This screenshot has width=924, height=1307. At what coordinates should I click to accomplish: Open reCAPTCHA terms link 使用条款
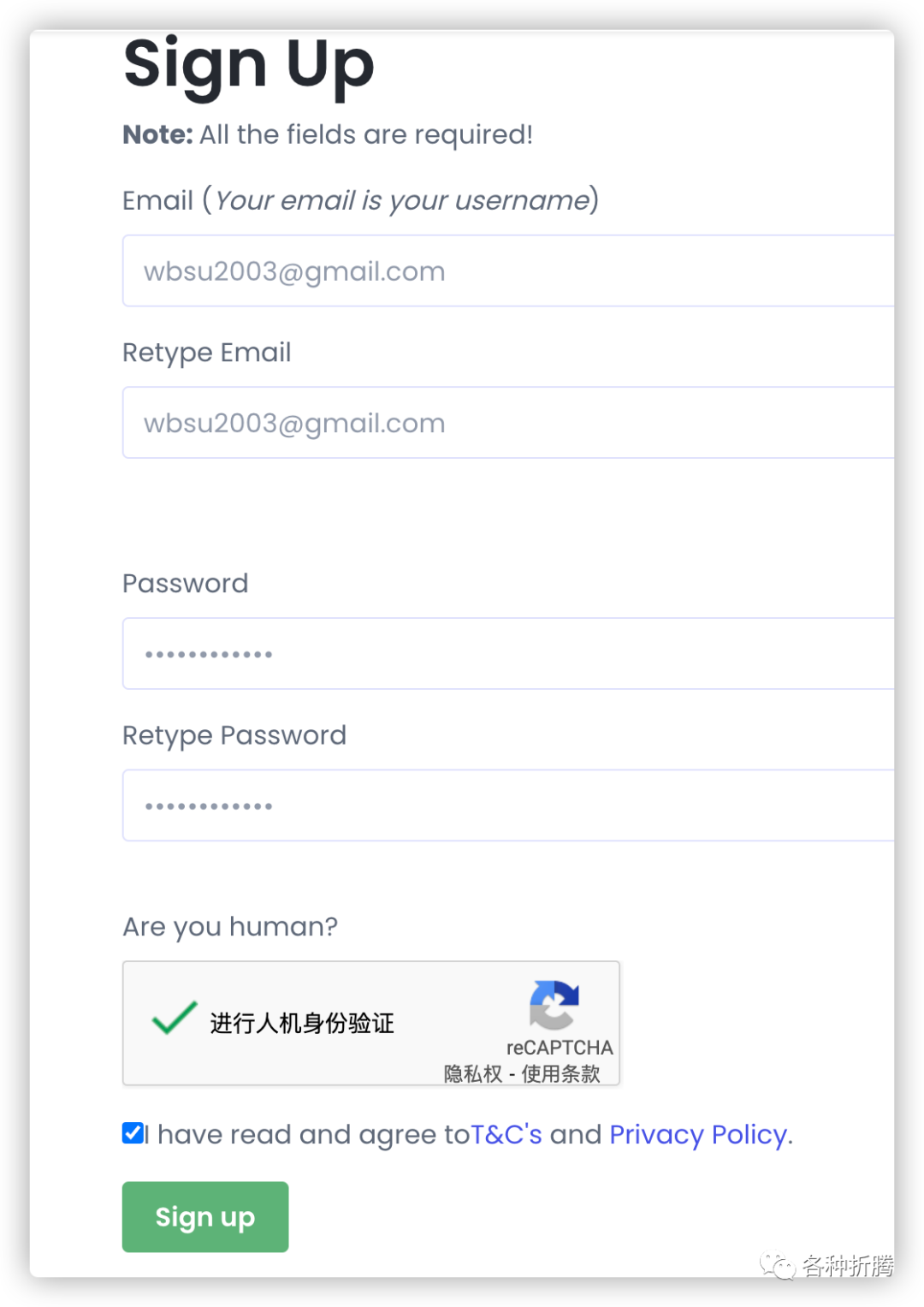tap(561, 1073)
